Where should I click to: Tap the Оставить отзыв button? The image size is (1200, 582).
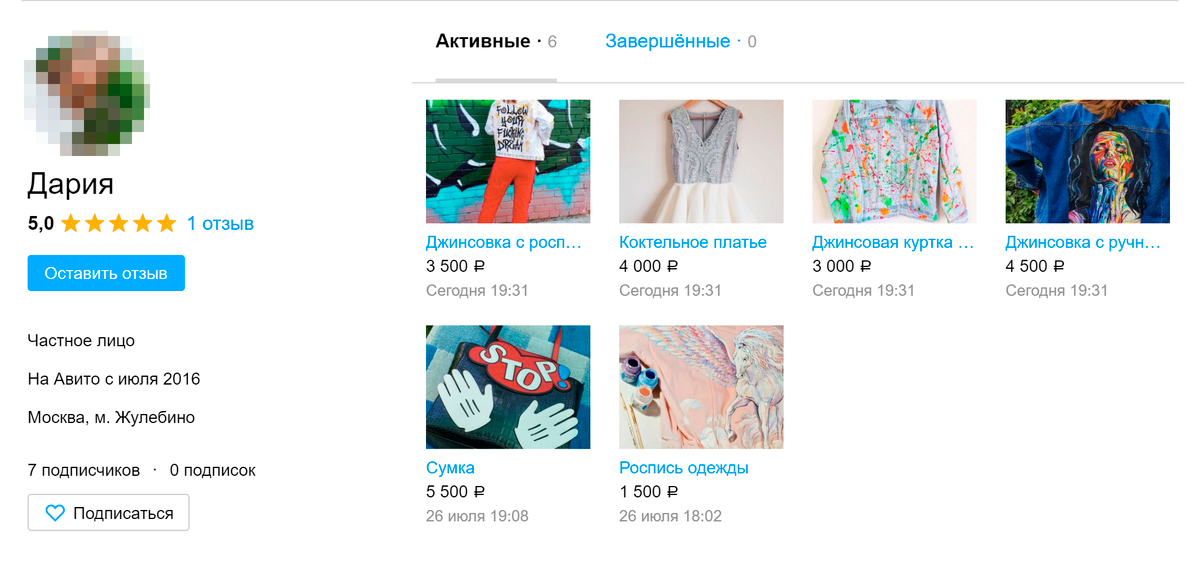(106, 273)
